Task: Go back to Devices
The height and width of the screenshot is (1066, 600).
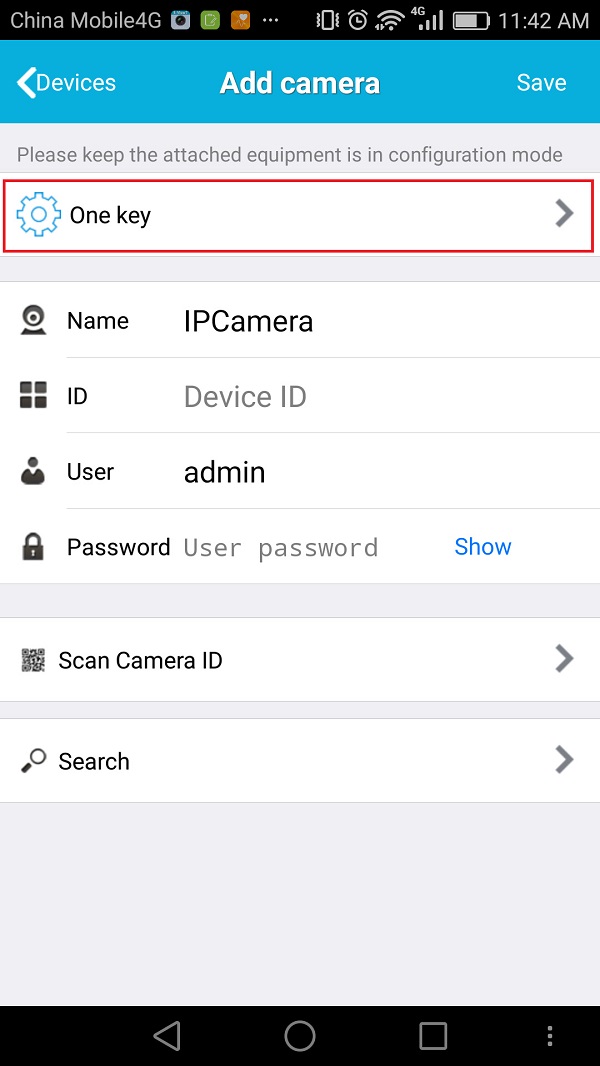Action: pyautogui.click(x=66, y=83)
